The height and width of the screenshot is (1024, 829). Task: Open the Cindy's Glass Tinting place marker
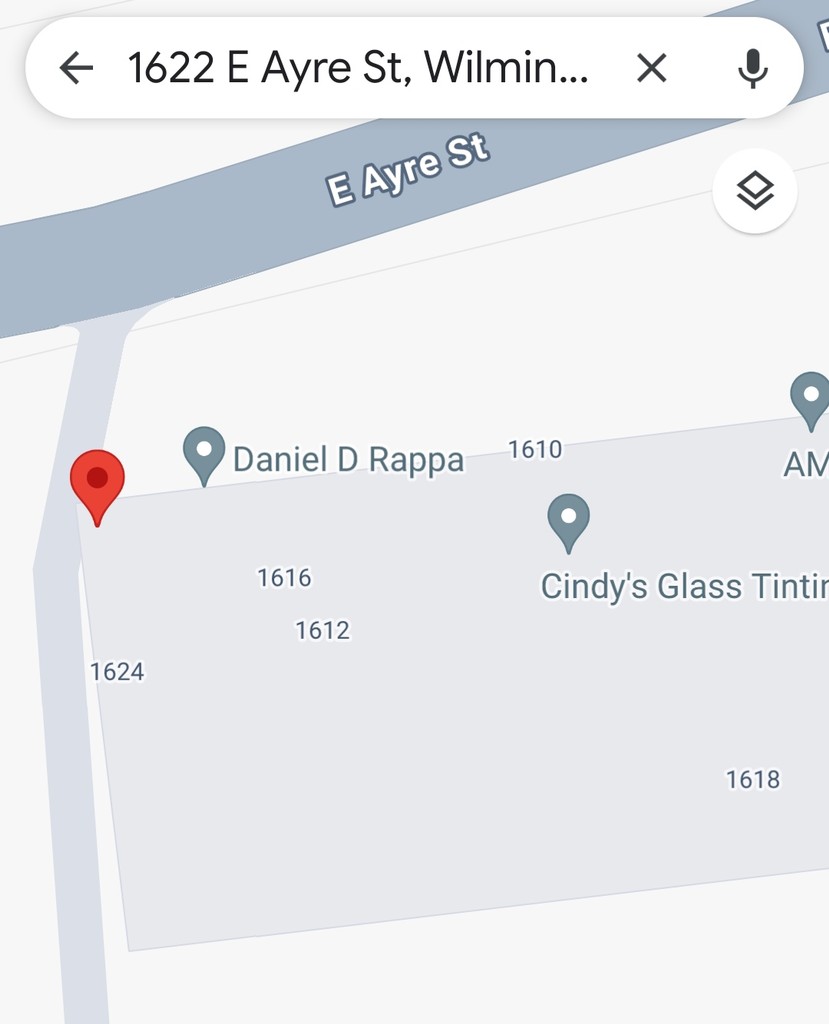(x=568, y=520)
